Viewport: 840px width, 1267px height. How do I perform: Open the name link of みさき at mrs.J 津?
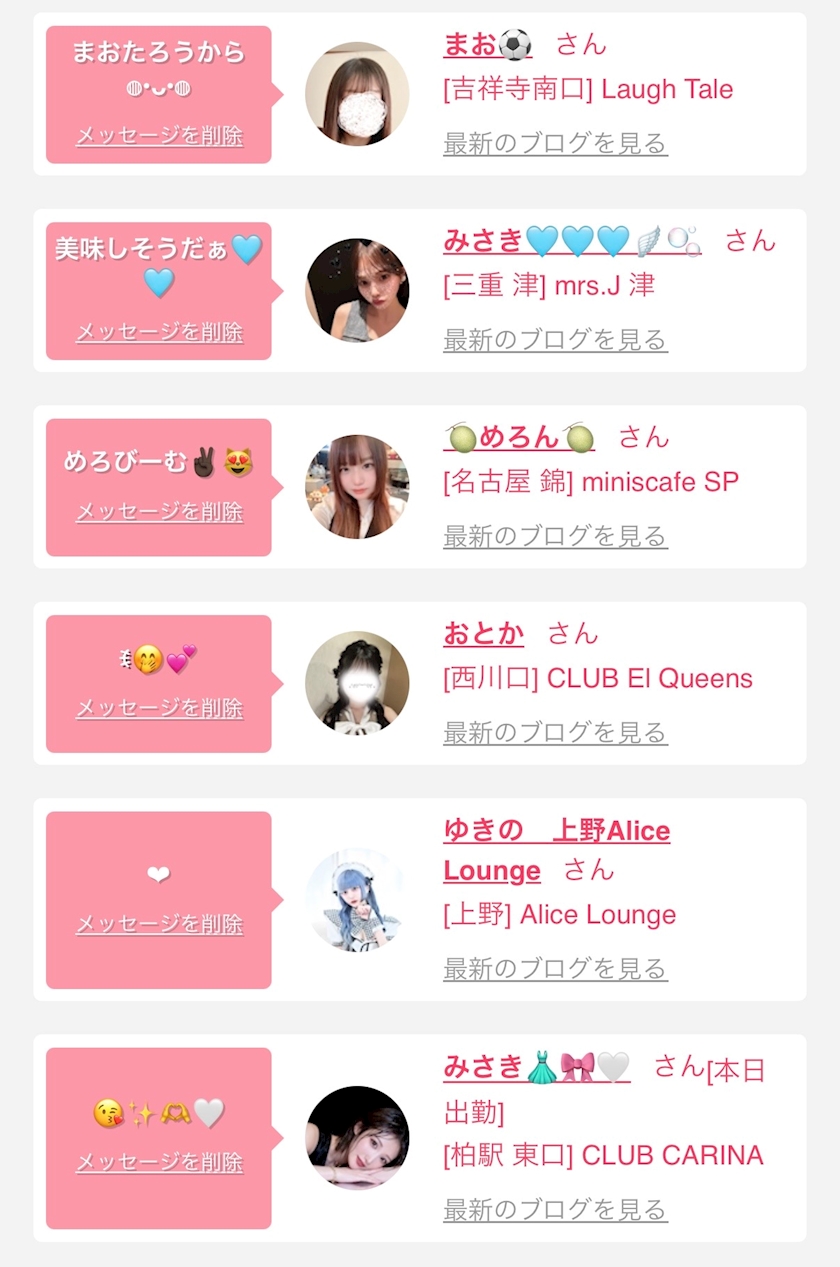pyautogui.click(x=571, y=241)
